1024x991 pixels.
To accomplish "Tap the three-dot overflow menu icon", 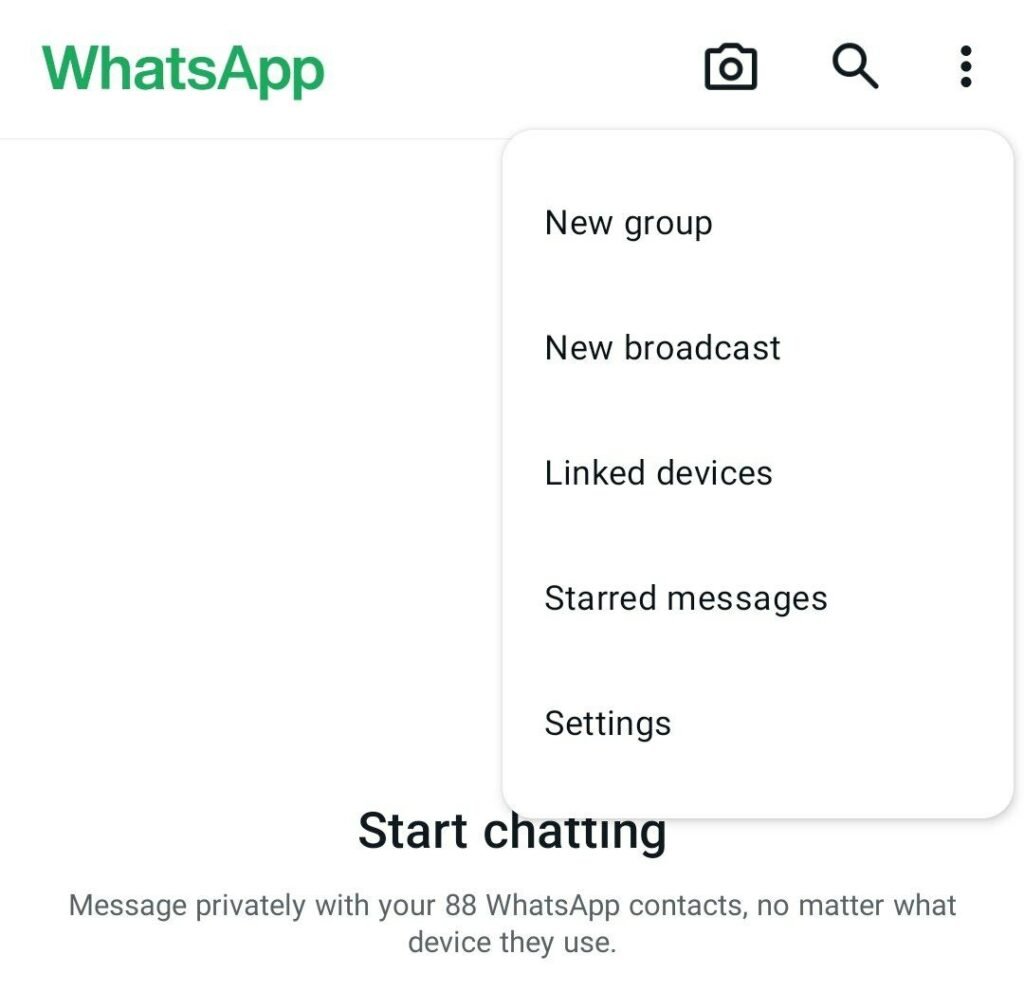I will (965, 67).
